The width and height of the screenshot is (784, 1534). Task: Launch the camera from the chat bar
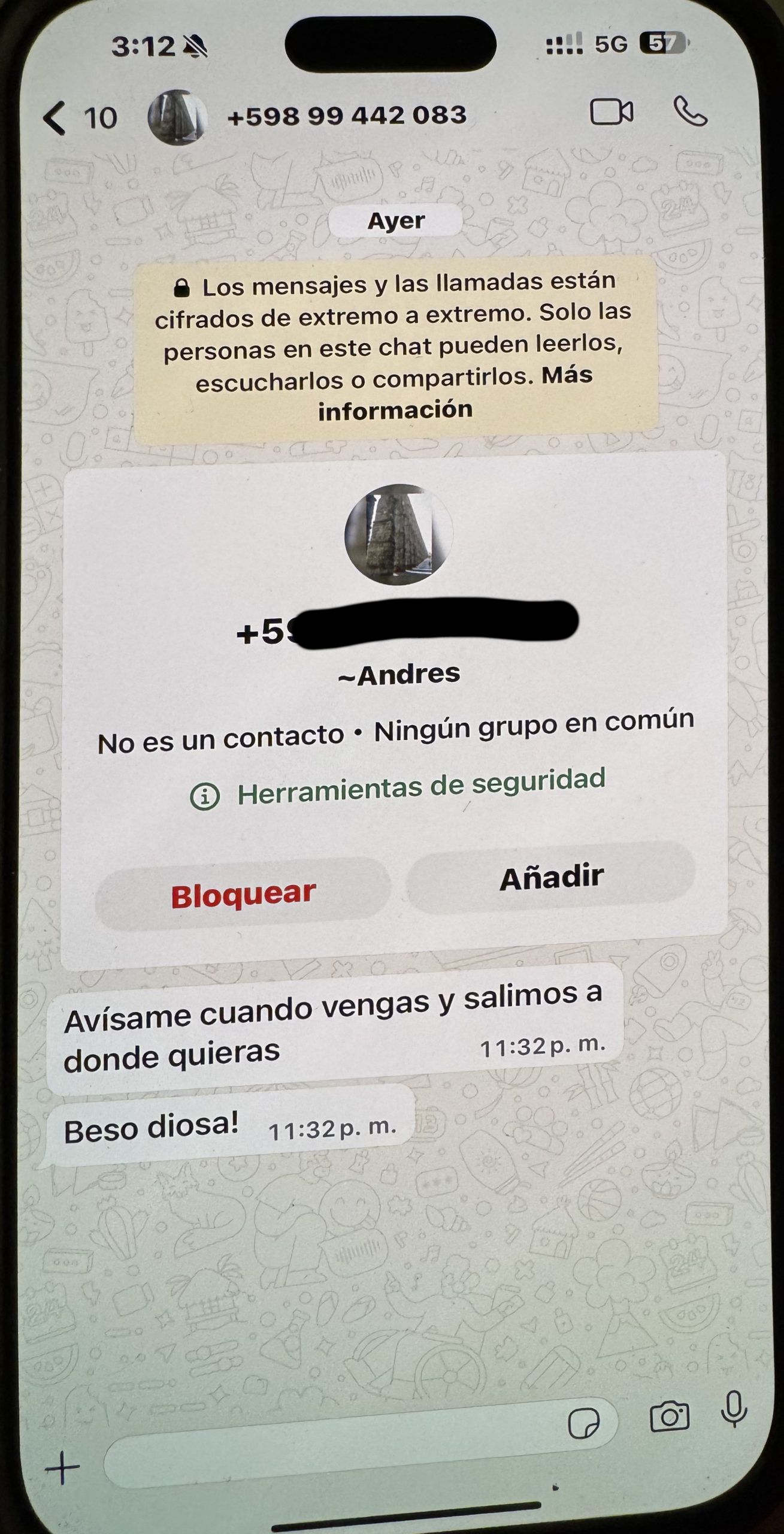(x=669, y=1417)
